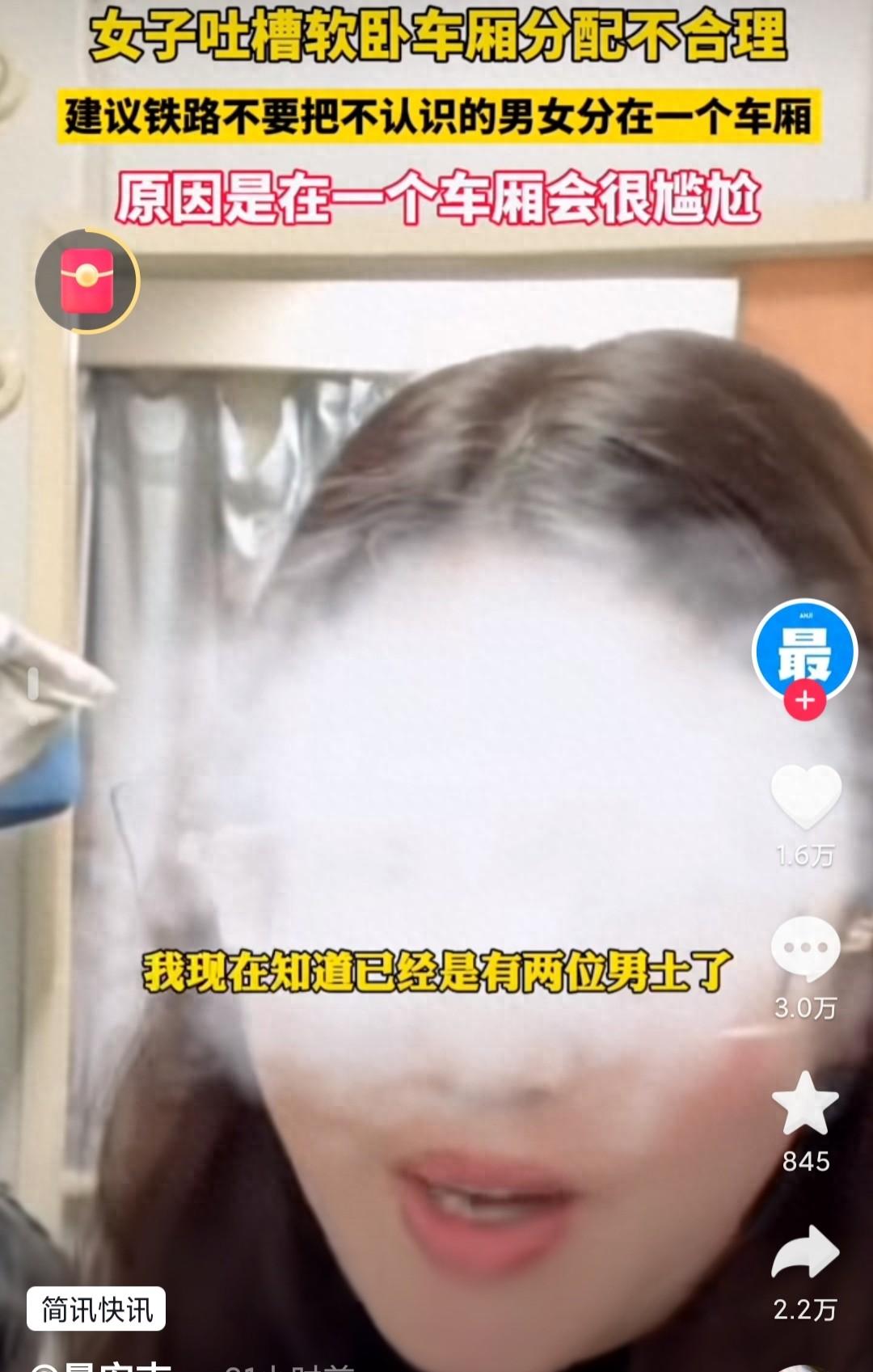Open the creator's profile avatar
The height and width of the screenshot is (1372, 873).
[804, 648]
